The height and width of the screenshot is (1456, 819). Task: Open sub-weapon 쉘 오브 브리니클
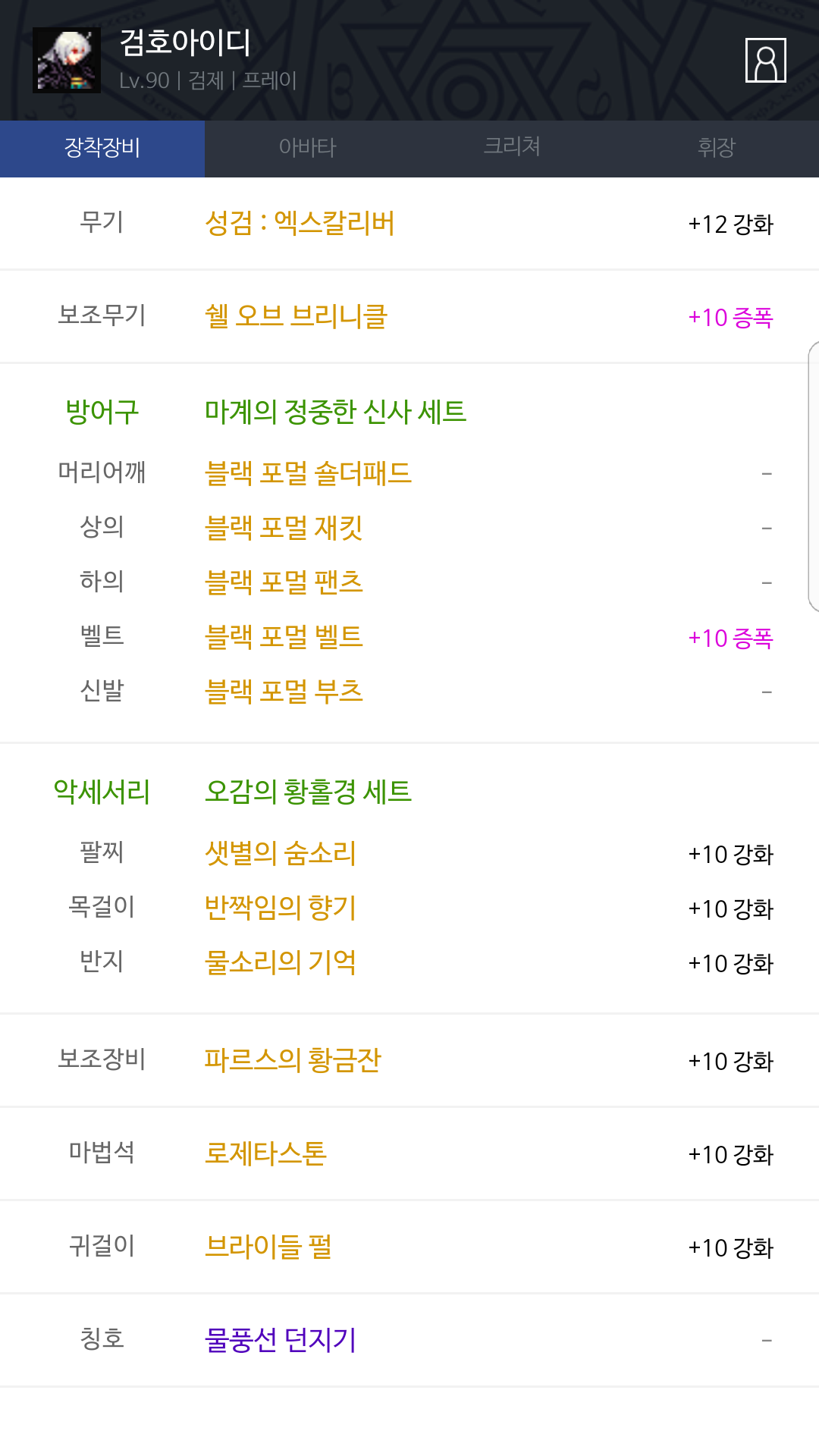click(297, 316)
